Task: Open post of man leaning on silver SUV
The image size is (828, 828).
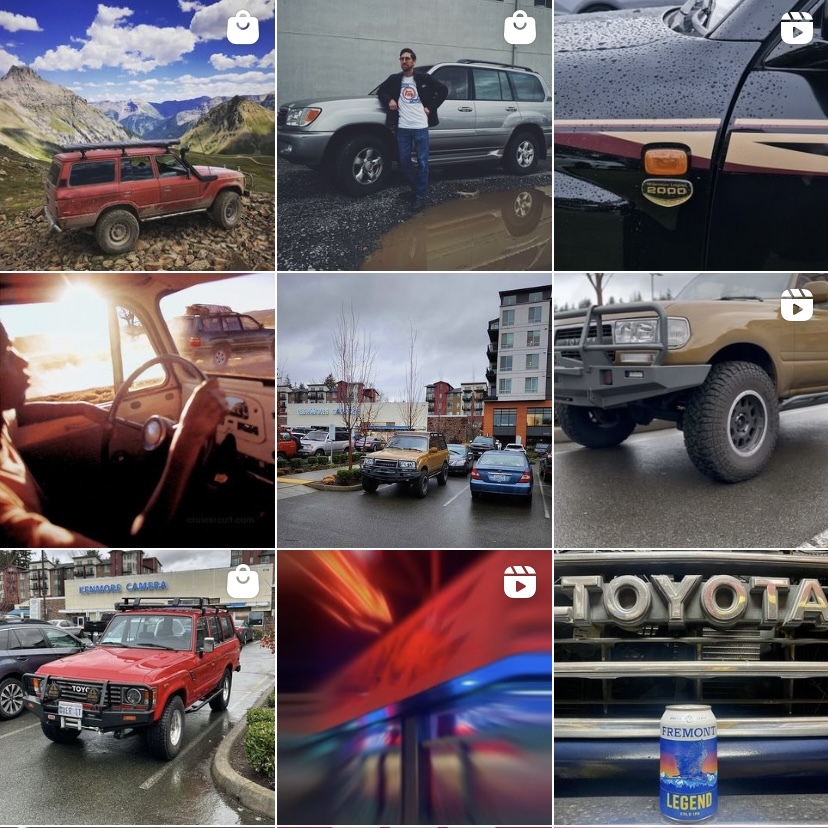Action: 414,135
